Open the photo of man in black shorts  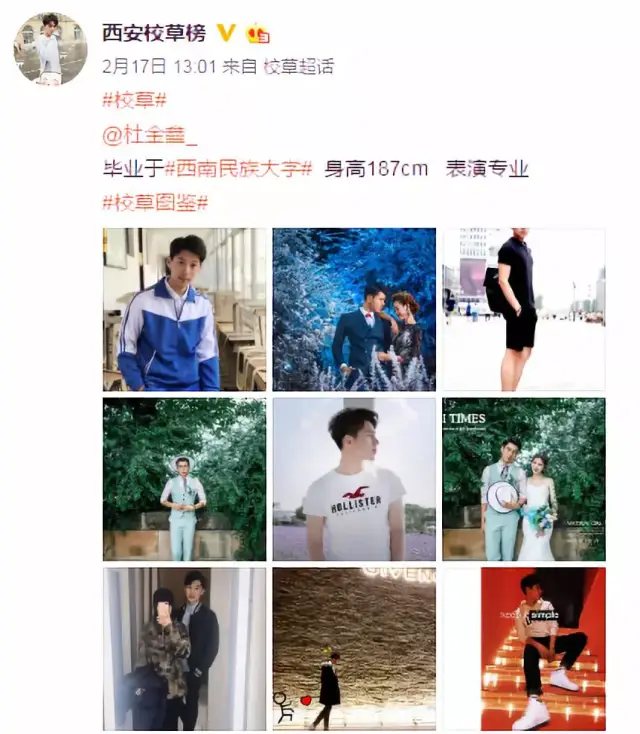523,309
